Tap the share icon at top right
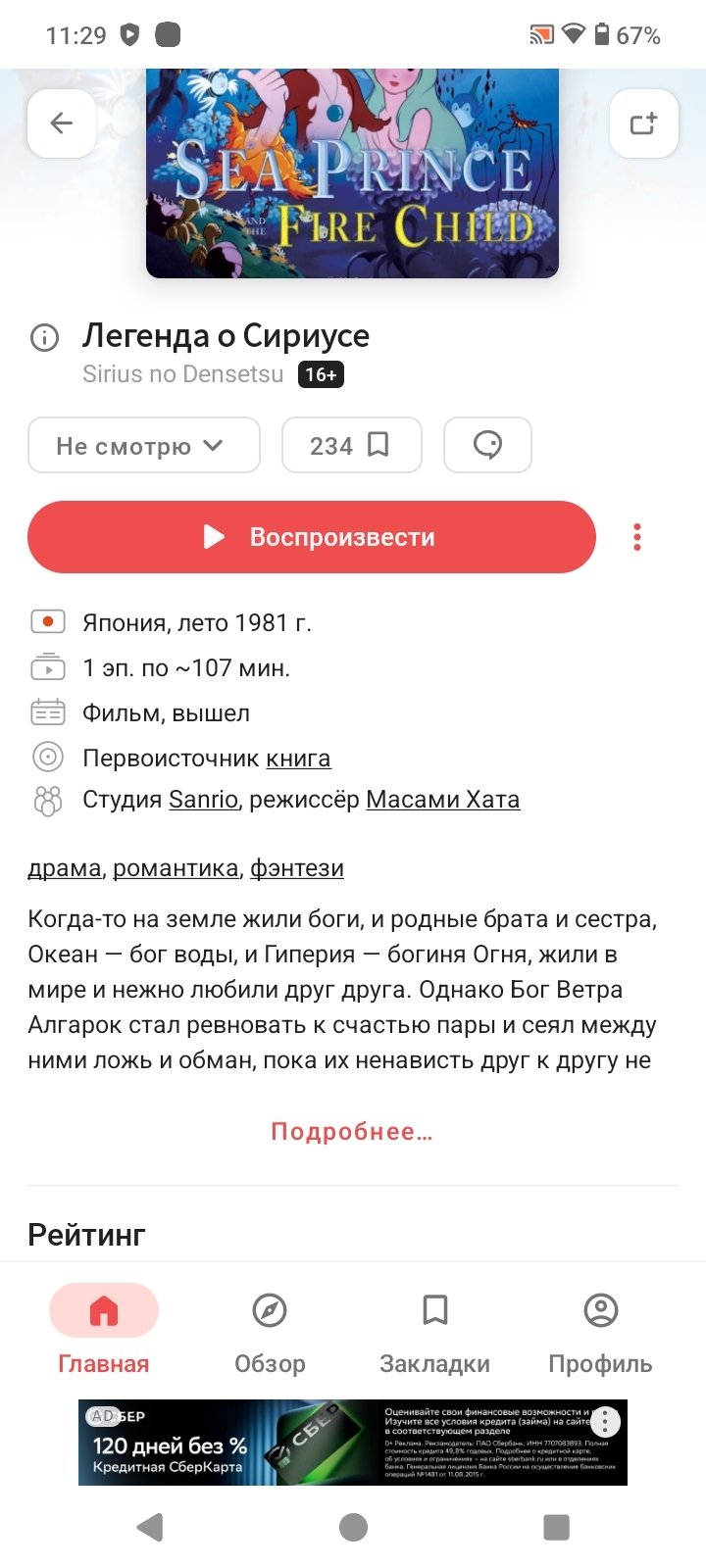The height and width of the screenshot is (1568, 706). 643,122
